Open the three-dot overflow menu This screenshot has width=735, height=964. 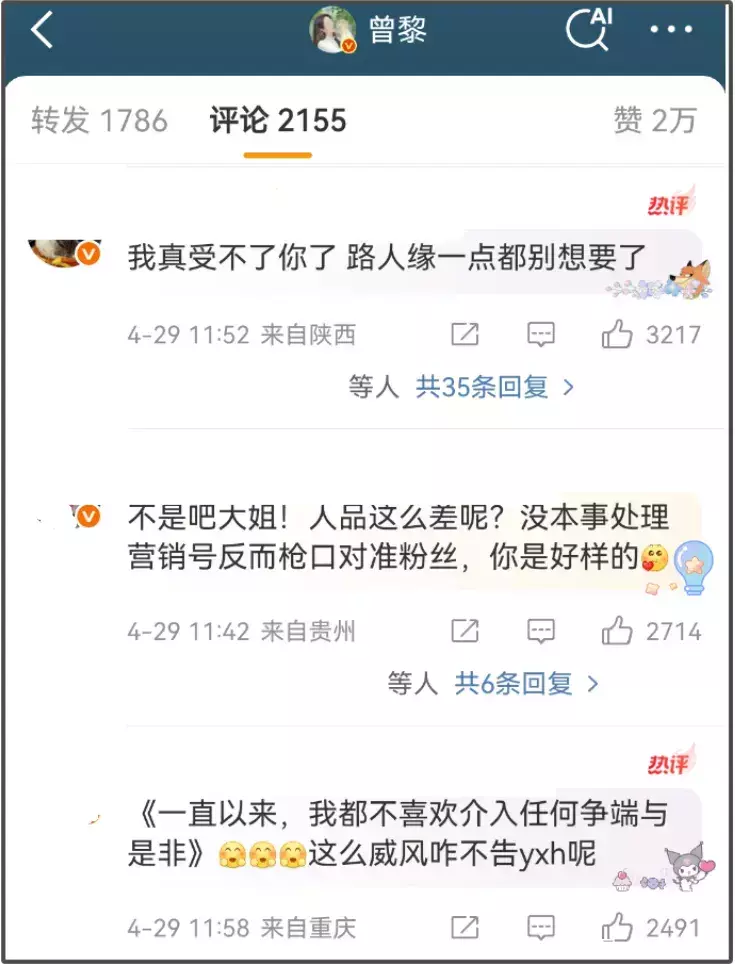click(671, 30)
